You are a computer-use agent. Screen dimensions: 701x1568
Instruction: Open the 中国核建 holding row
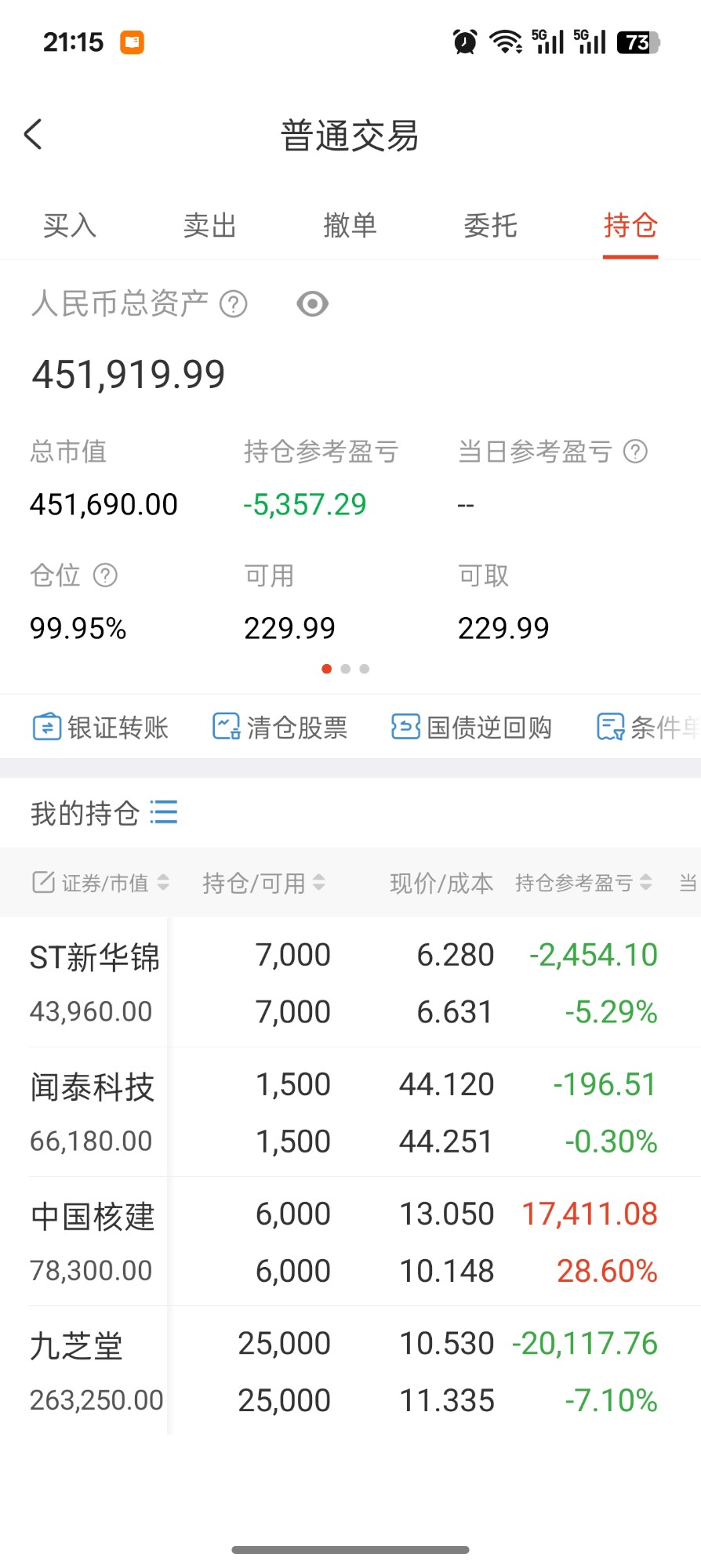coord(350,1241)
